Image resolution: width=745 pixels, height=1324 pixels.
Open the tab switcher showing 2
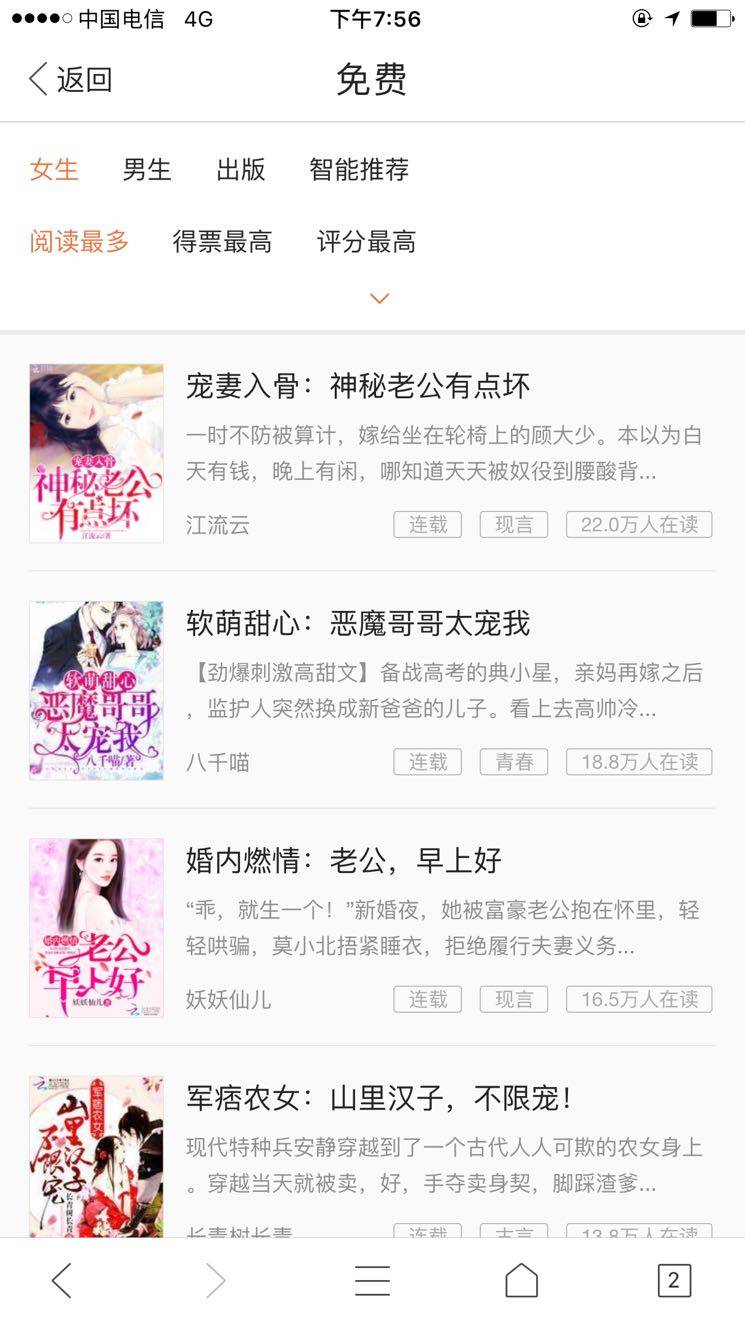(673, 1280)
